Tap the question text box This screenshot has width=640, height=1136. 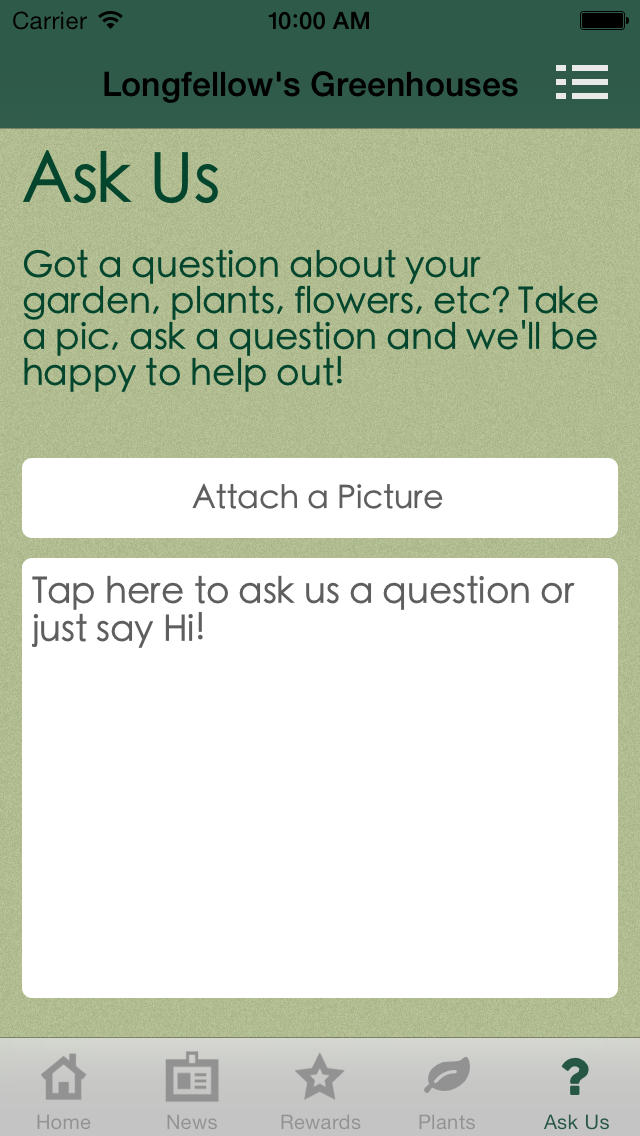coord(320,777)
